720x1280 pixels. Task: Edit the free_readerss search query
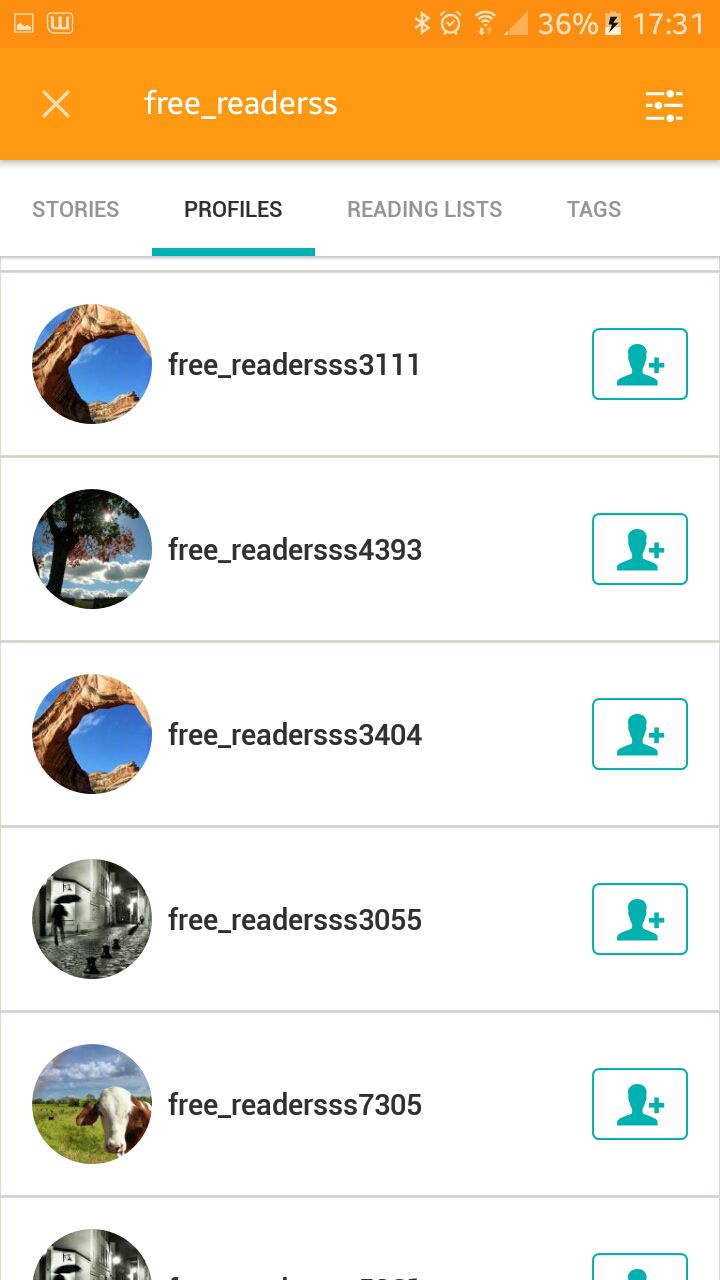[x=241, y=103]
